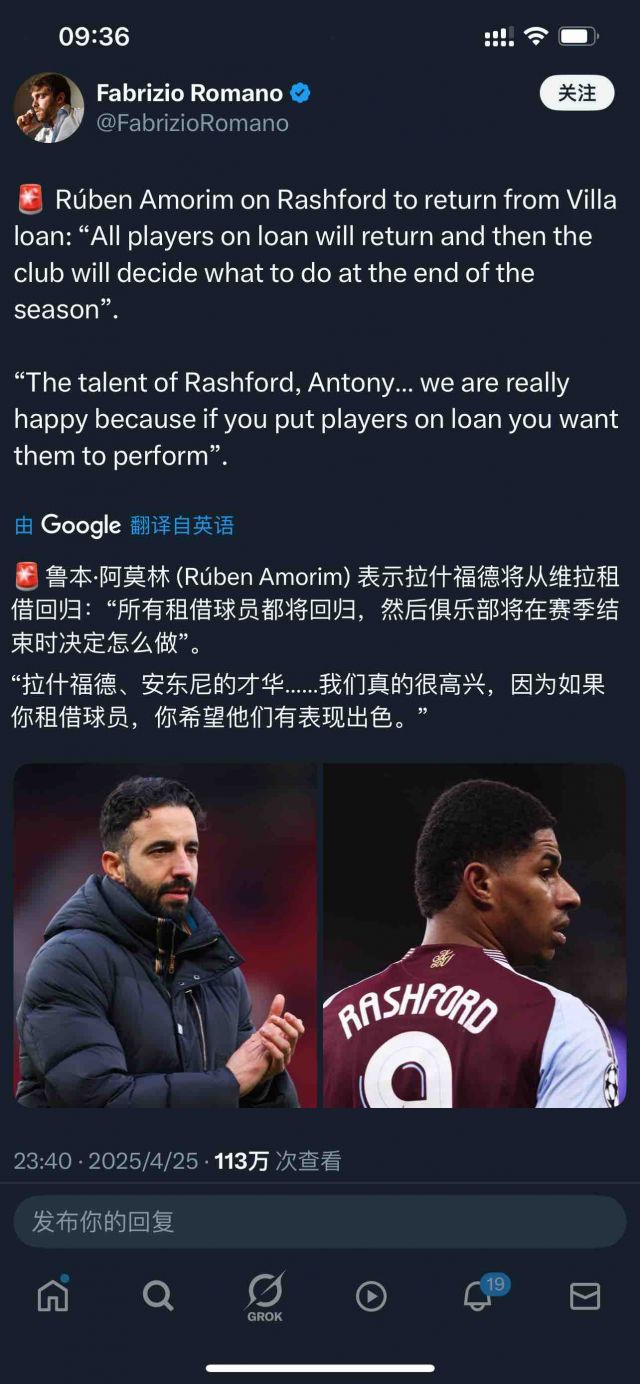Open Fabrizio Romano's profile avatar
640x1384 pixels.
click(49, 107)
